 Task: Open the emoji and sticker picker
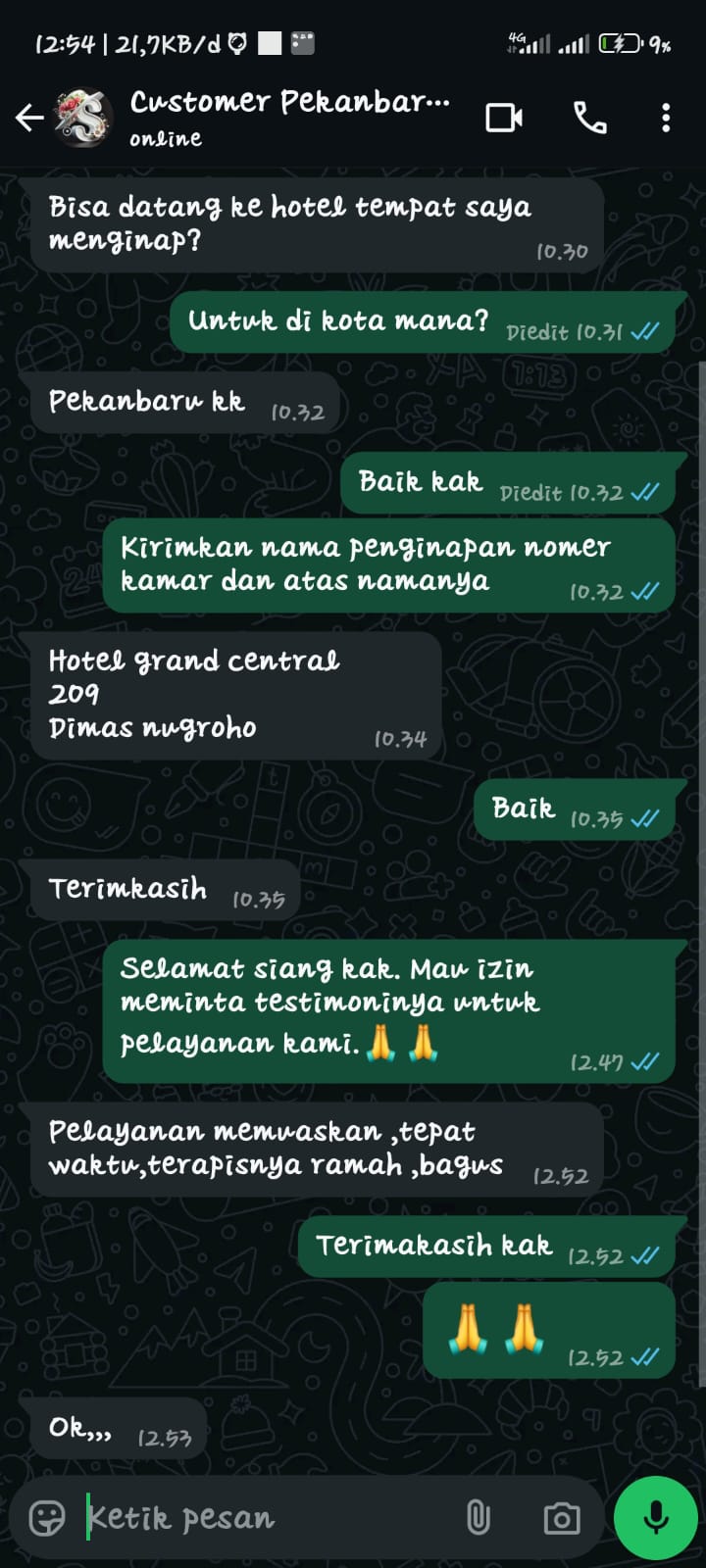point(47,1518)
